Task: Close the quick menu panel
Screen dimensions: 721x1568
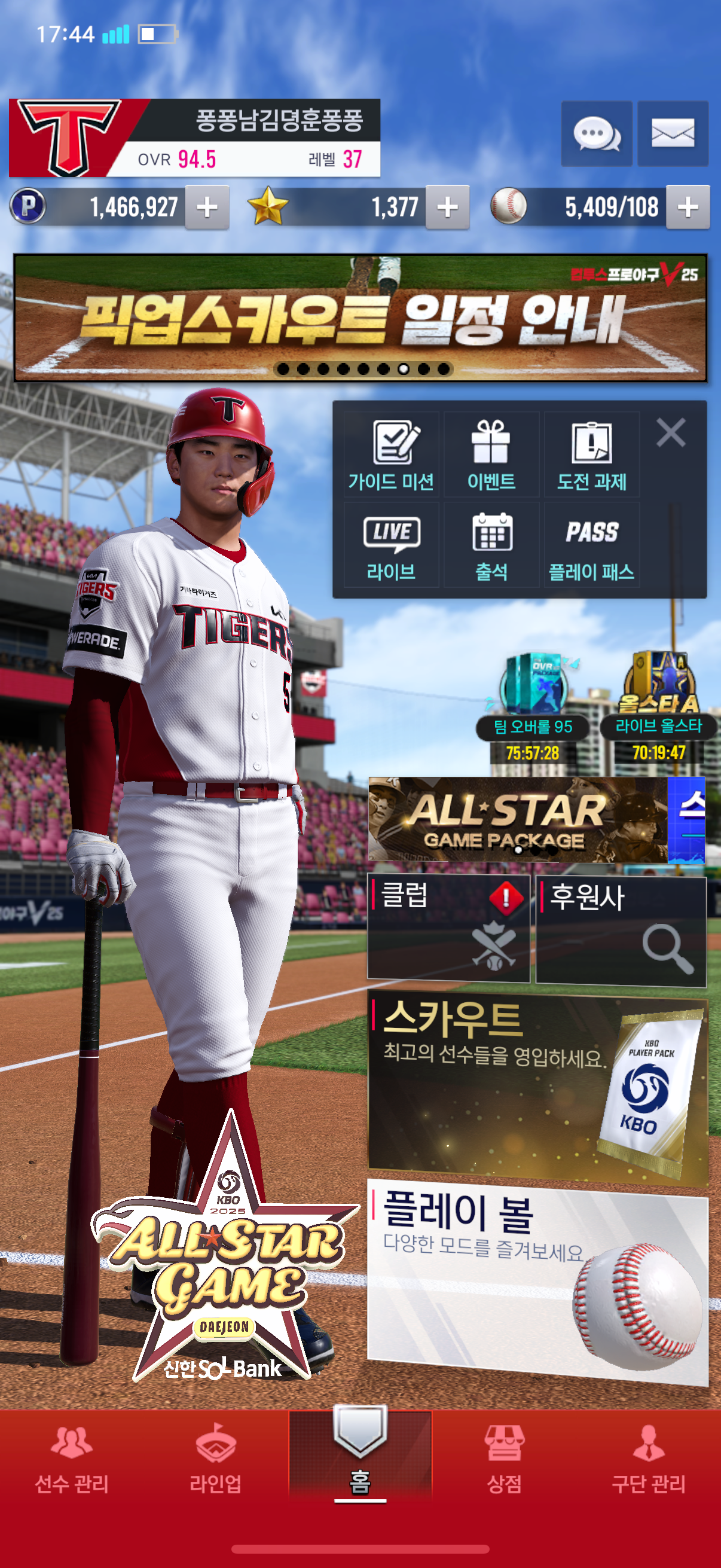Action: pos(671,433)
